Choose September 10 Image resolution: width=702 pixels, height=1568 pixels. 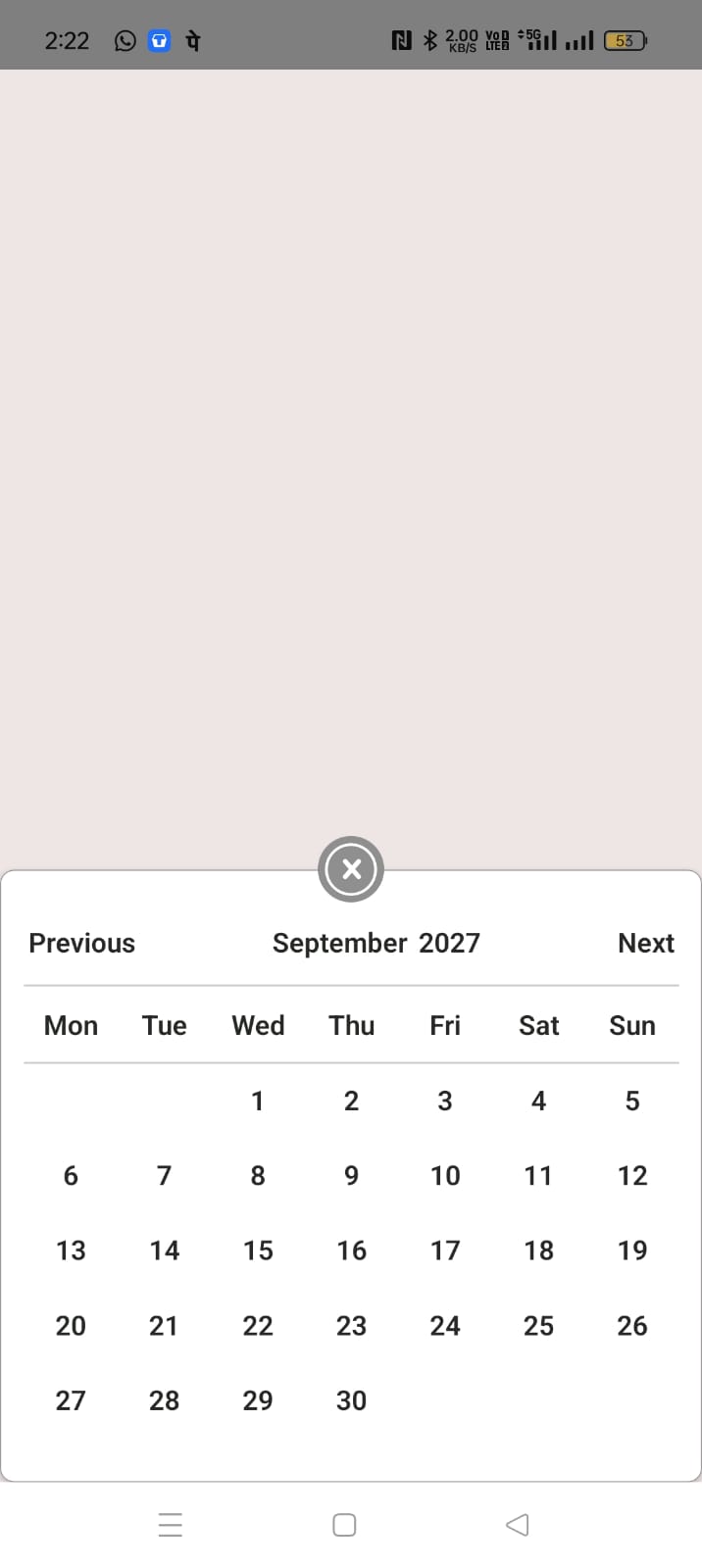pyautogui.click(x=445, y=1175)
